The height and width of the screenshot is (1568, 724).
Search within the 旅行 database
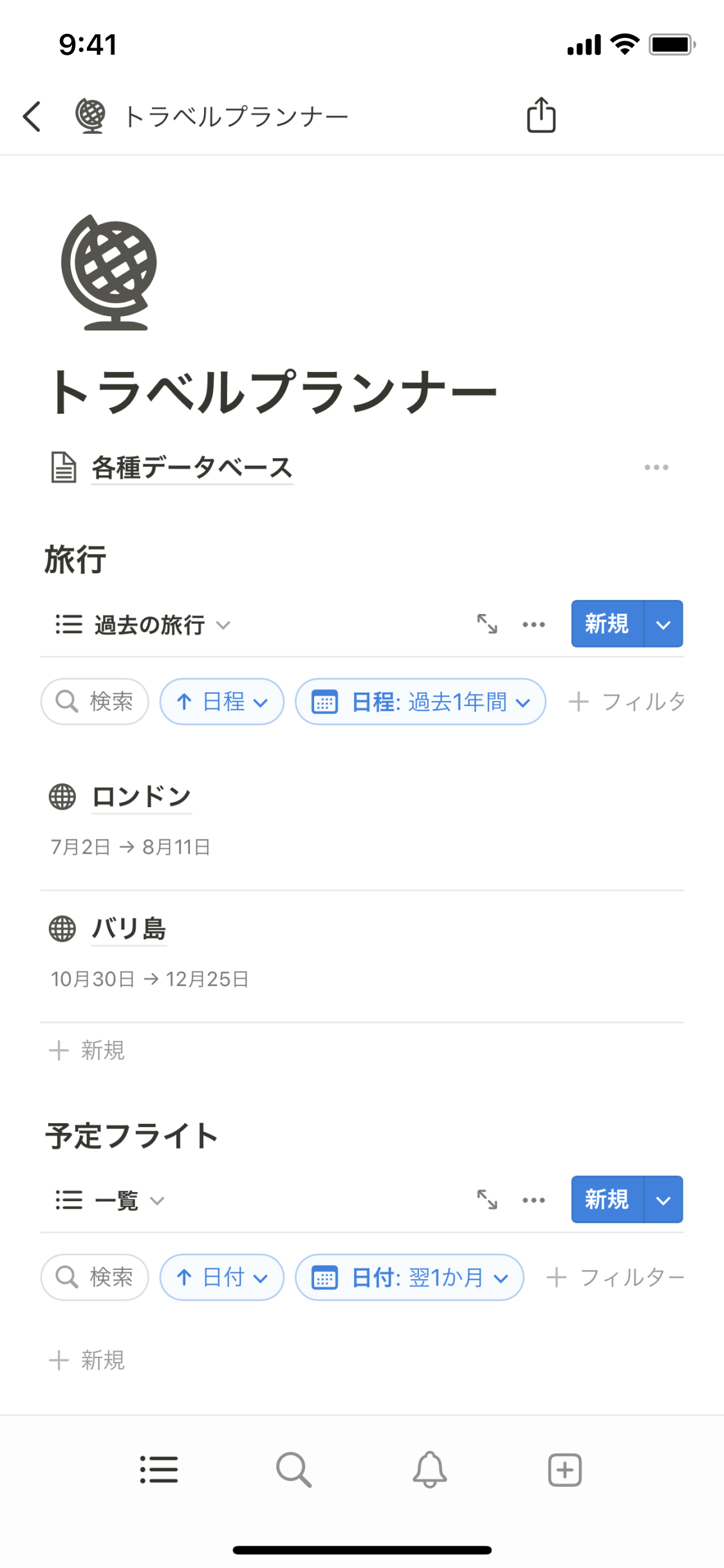tap(95, 702)
